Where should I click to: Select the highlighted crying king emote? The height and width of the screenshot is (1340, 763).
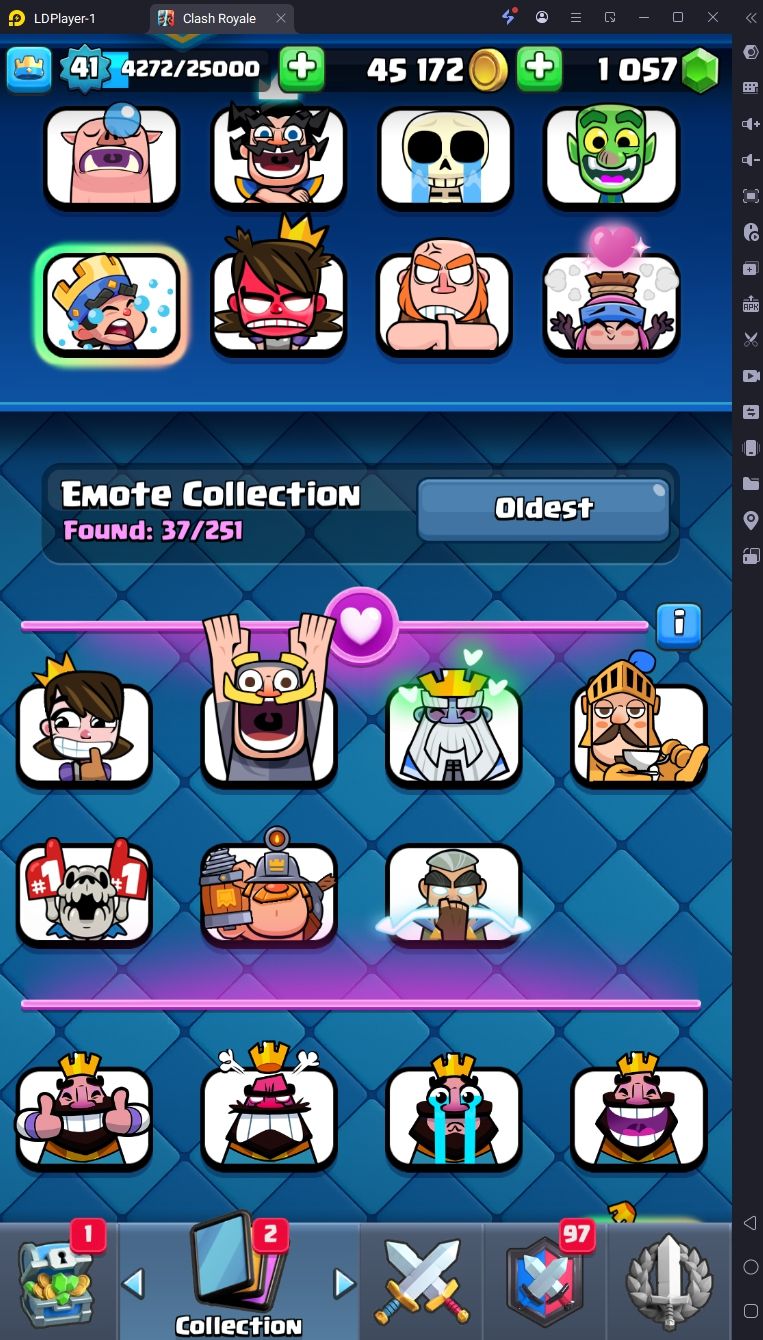[x=111, y=304]
